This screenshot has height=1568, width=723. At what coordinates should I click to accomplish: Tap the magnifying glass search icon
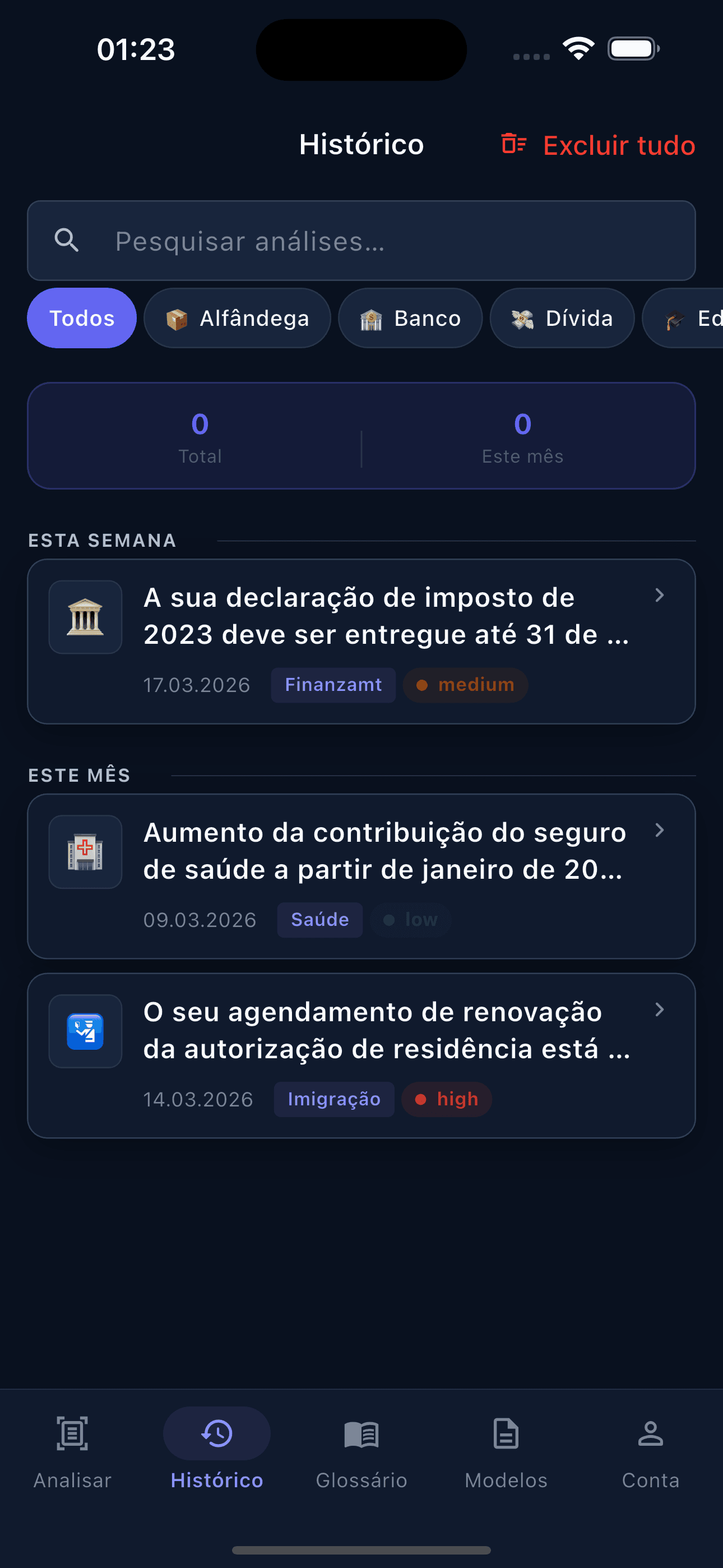tap(67, 241)
